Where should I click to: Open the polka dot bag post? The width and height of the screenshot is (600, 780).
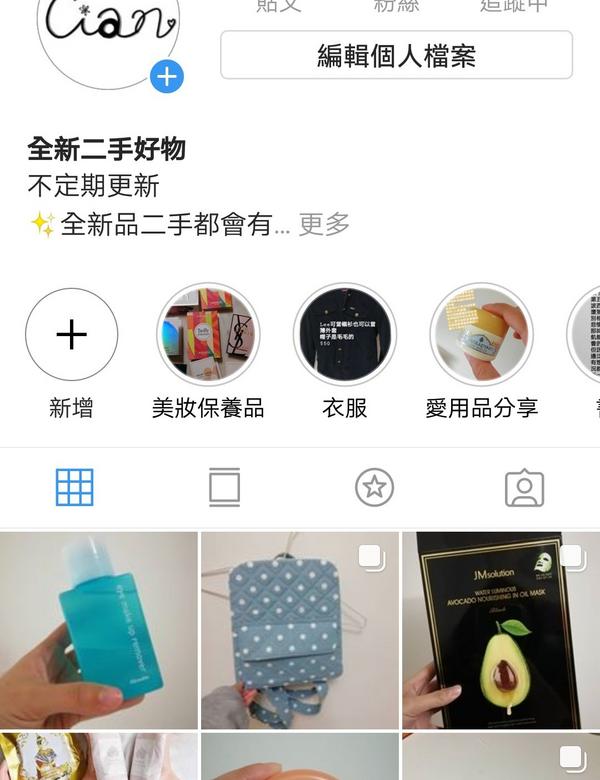click(299, 630)
